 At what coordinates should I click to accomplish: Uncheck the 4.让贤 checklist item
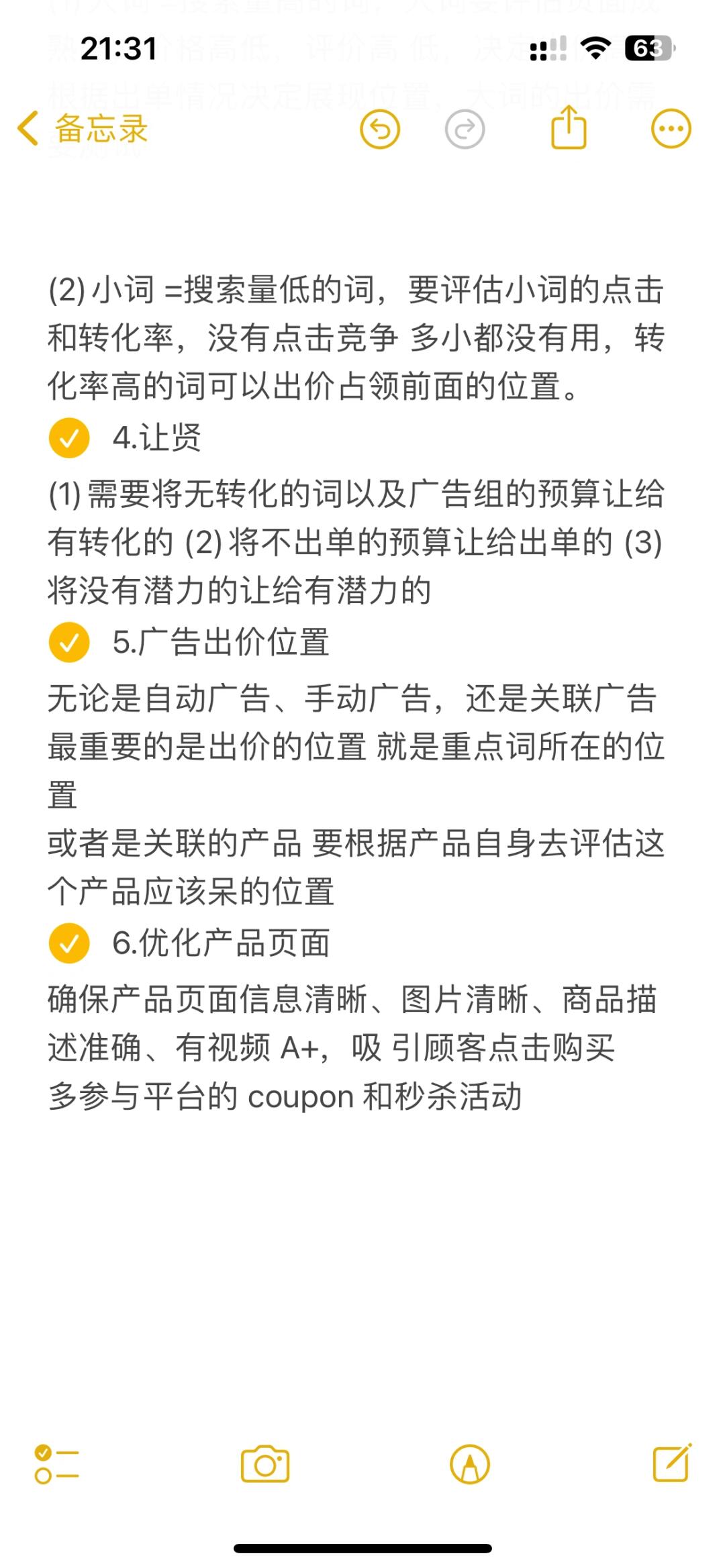coord(69,438)
